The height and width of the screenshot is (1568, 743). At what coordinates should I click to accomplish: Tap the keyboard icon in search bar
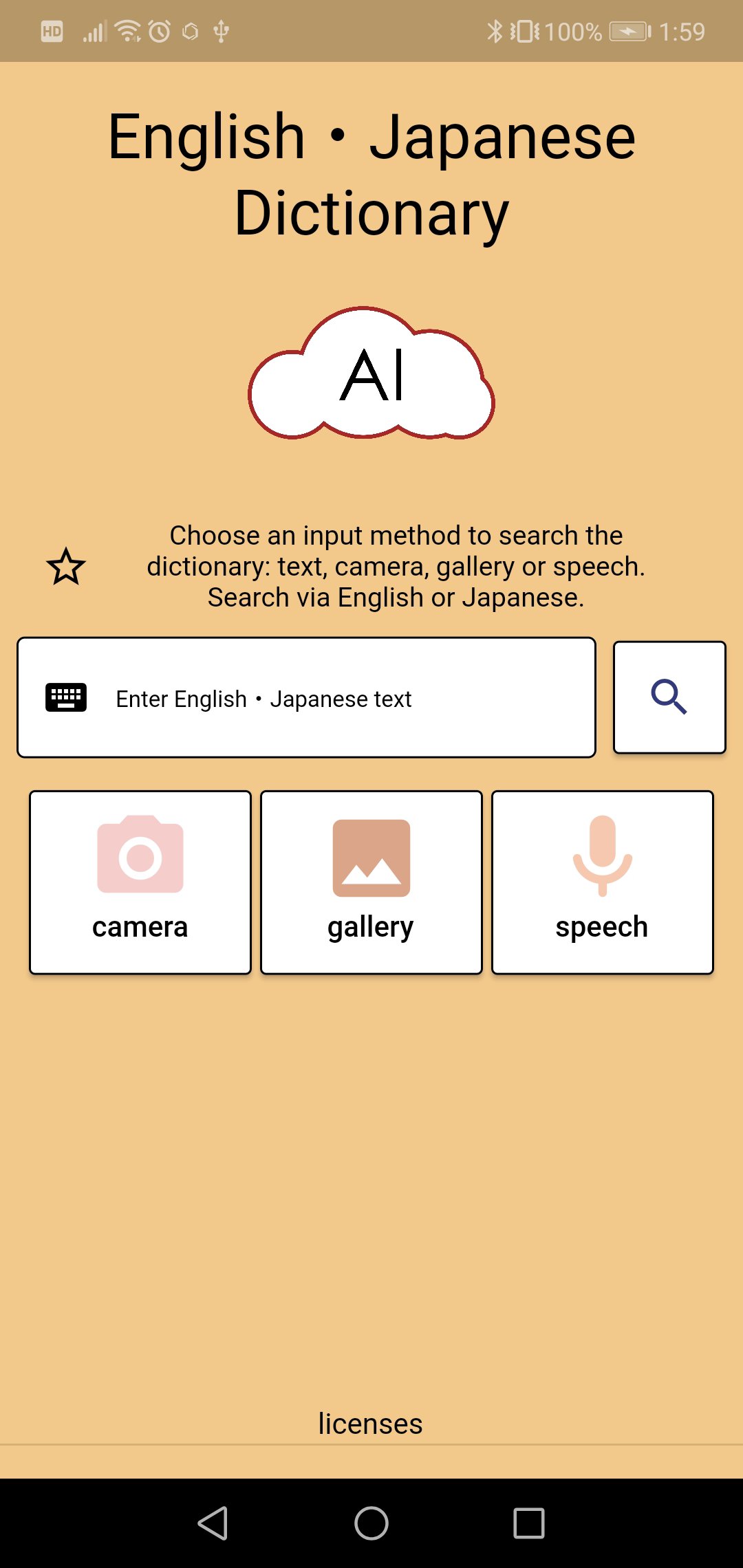(x=65, y=697)
